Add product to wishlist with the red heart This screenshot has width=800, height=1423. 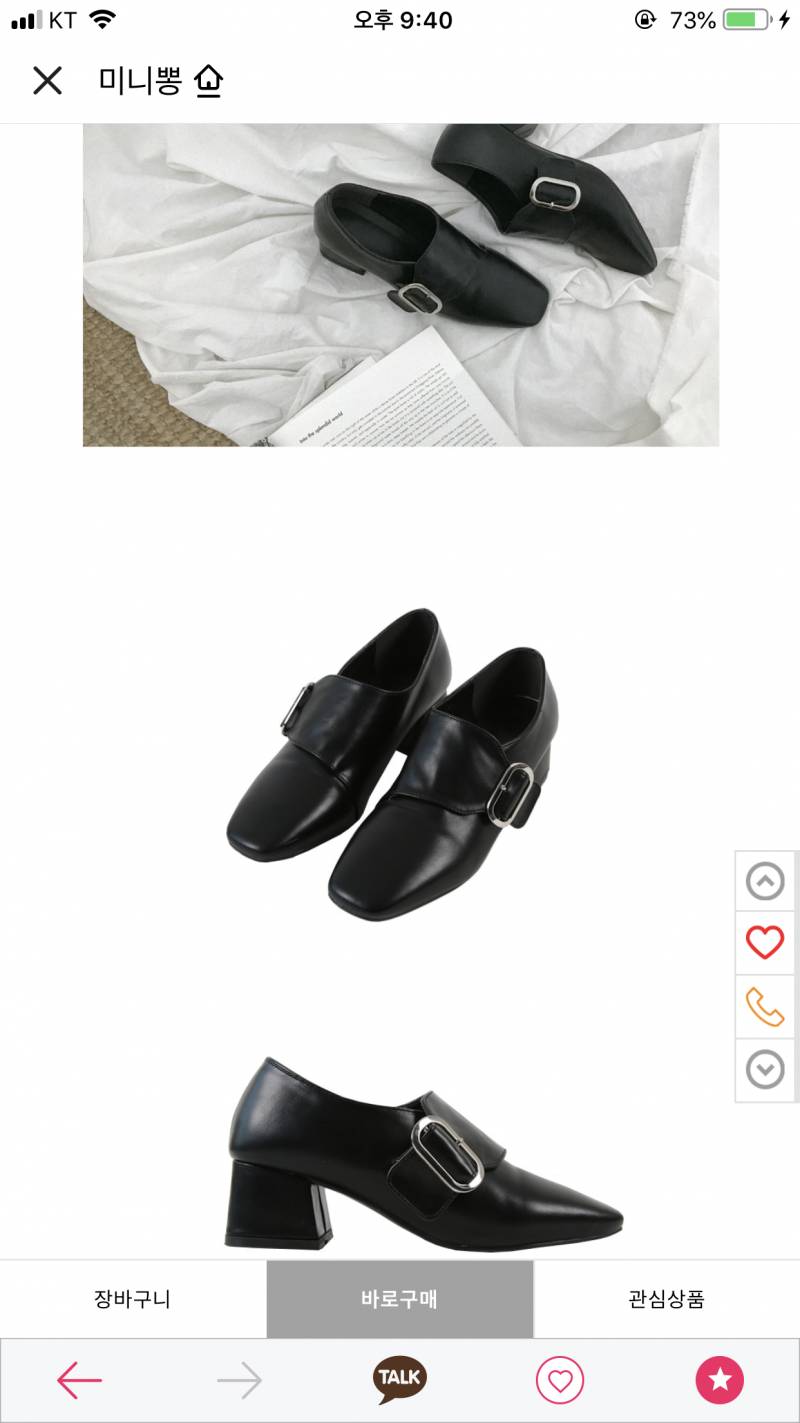pyautogui.click(x=765, y=943)
